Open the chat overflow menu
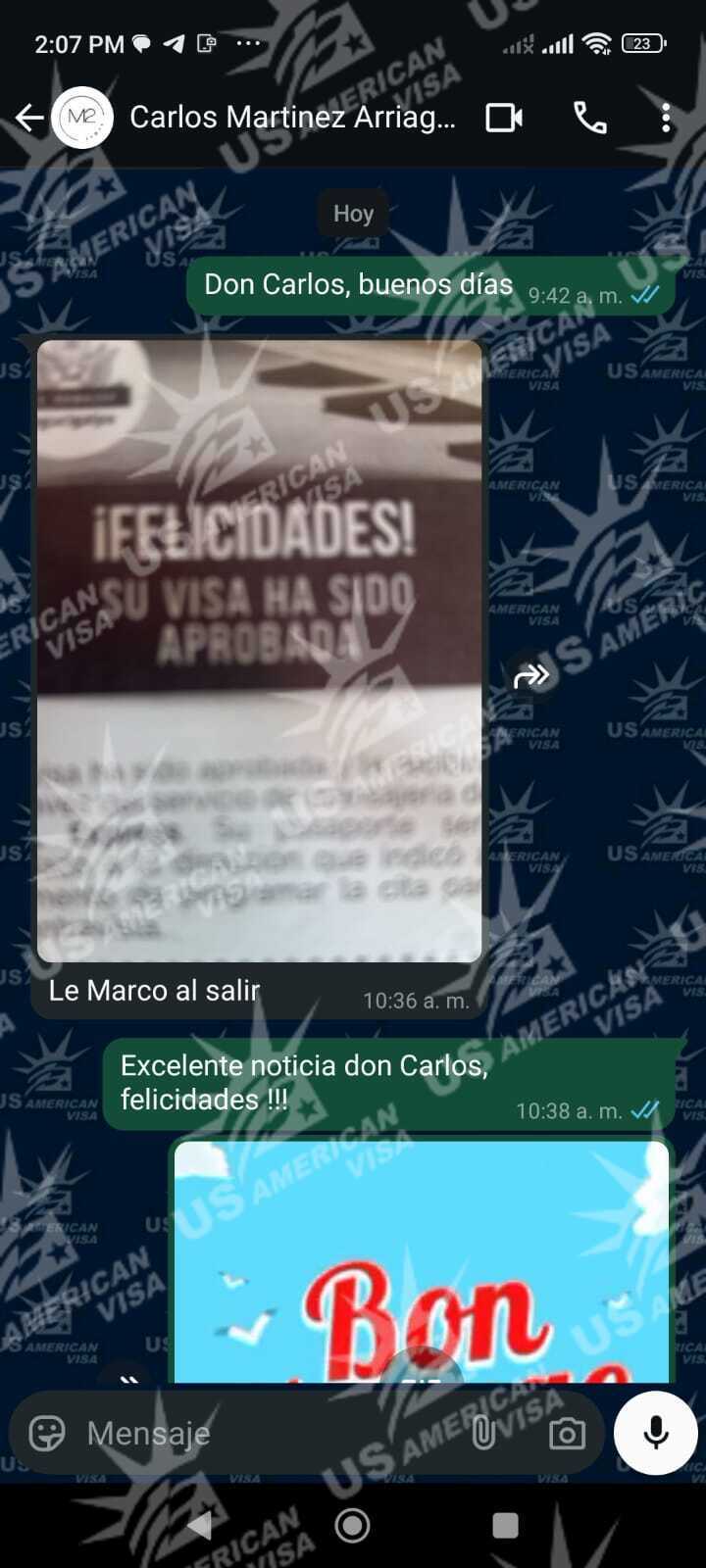 tap(666, 119)
